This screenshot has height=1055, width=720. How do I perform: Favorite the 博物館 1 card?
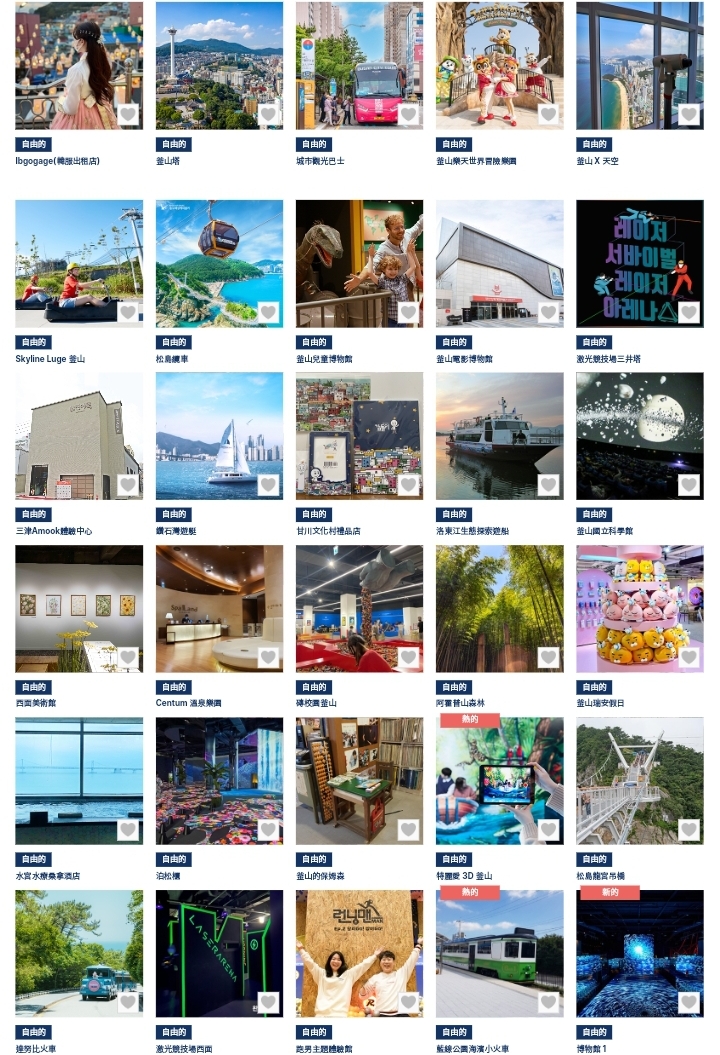[688, 1002]
